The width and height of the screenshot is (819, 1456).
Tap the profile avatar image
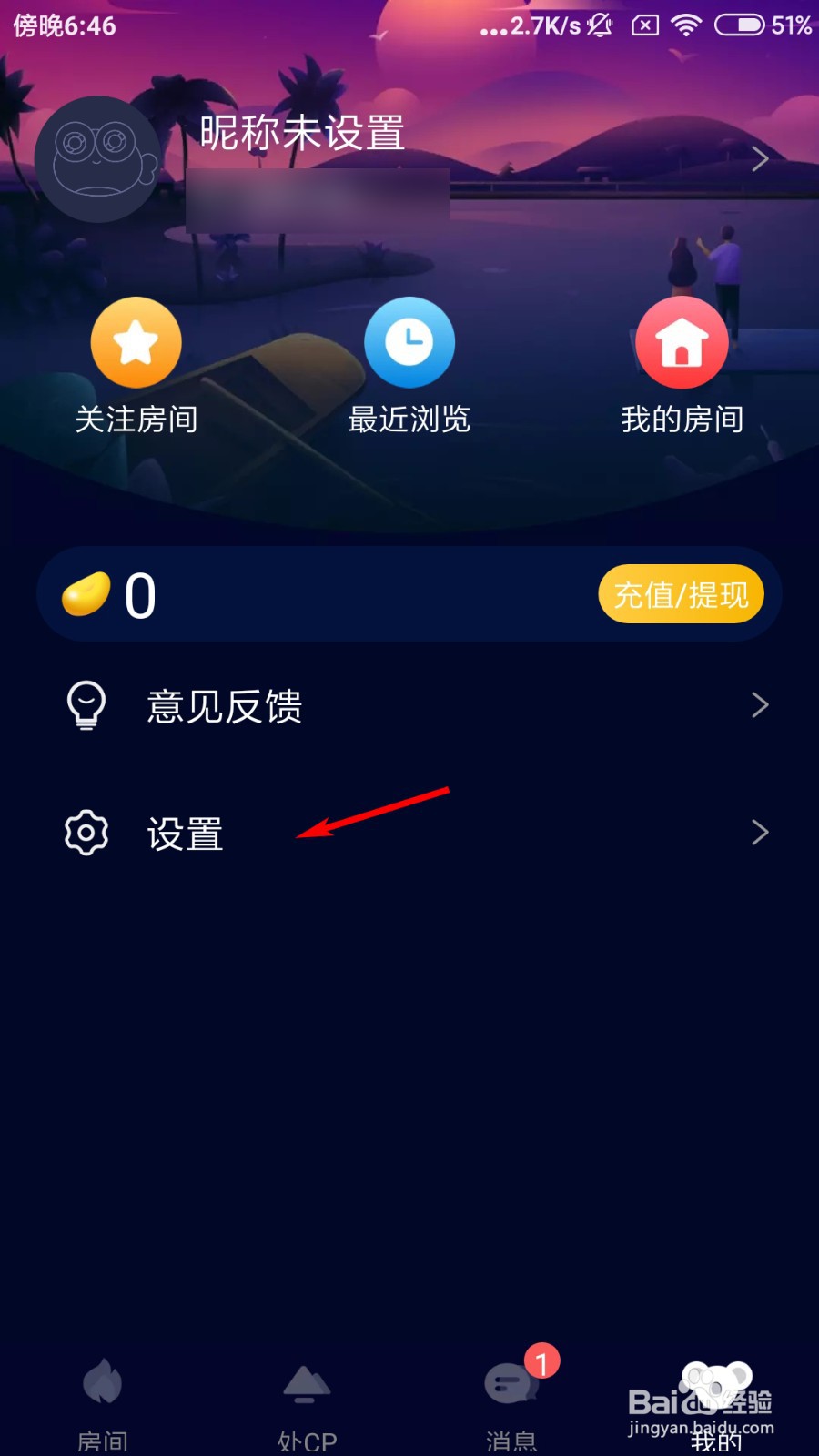98,160
